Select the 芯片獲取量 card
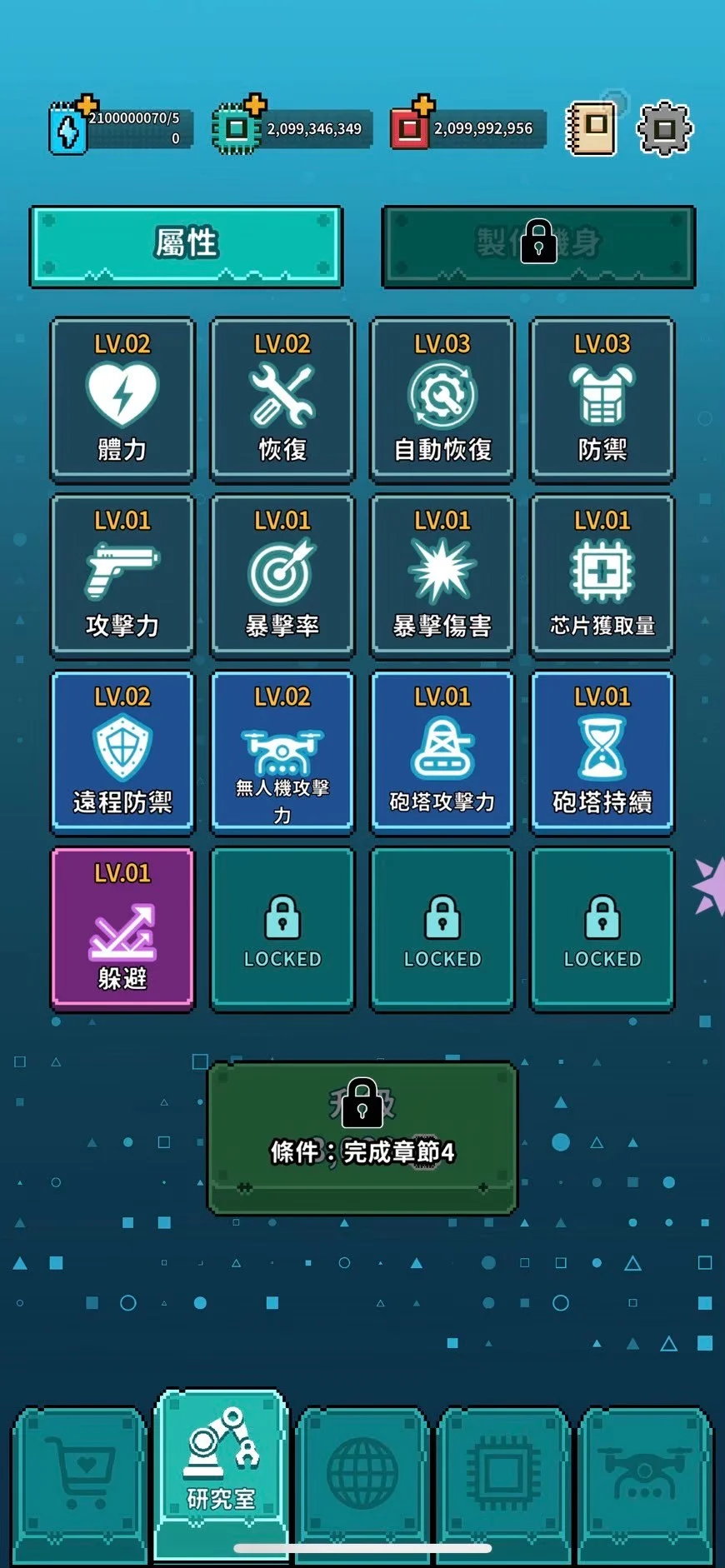725x1568 pixels. 602,577
